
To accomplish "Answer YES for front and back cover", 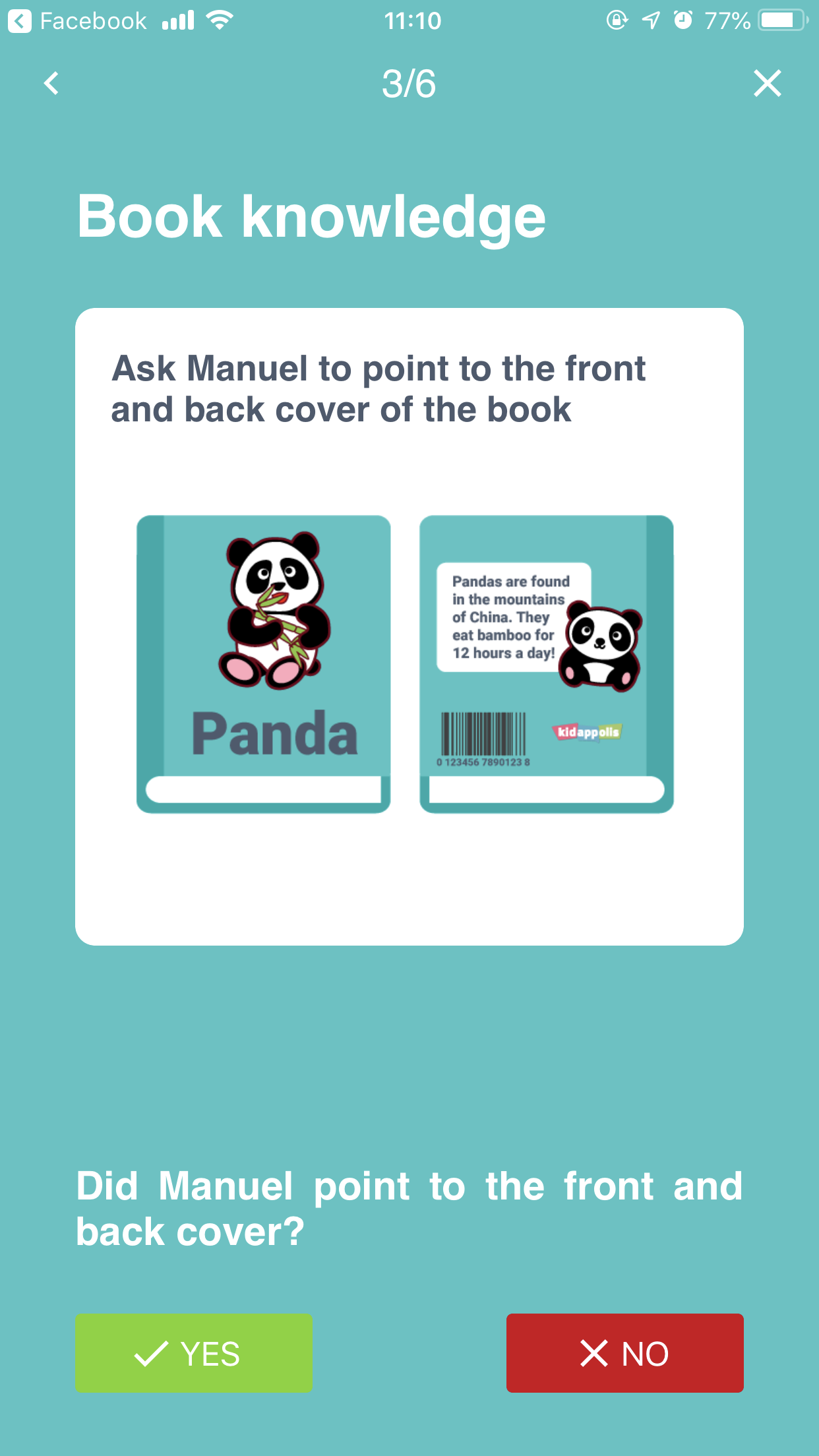I will pyautogui.click(x=193, y=1353).
